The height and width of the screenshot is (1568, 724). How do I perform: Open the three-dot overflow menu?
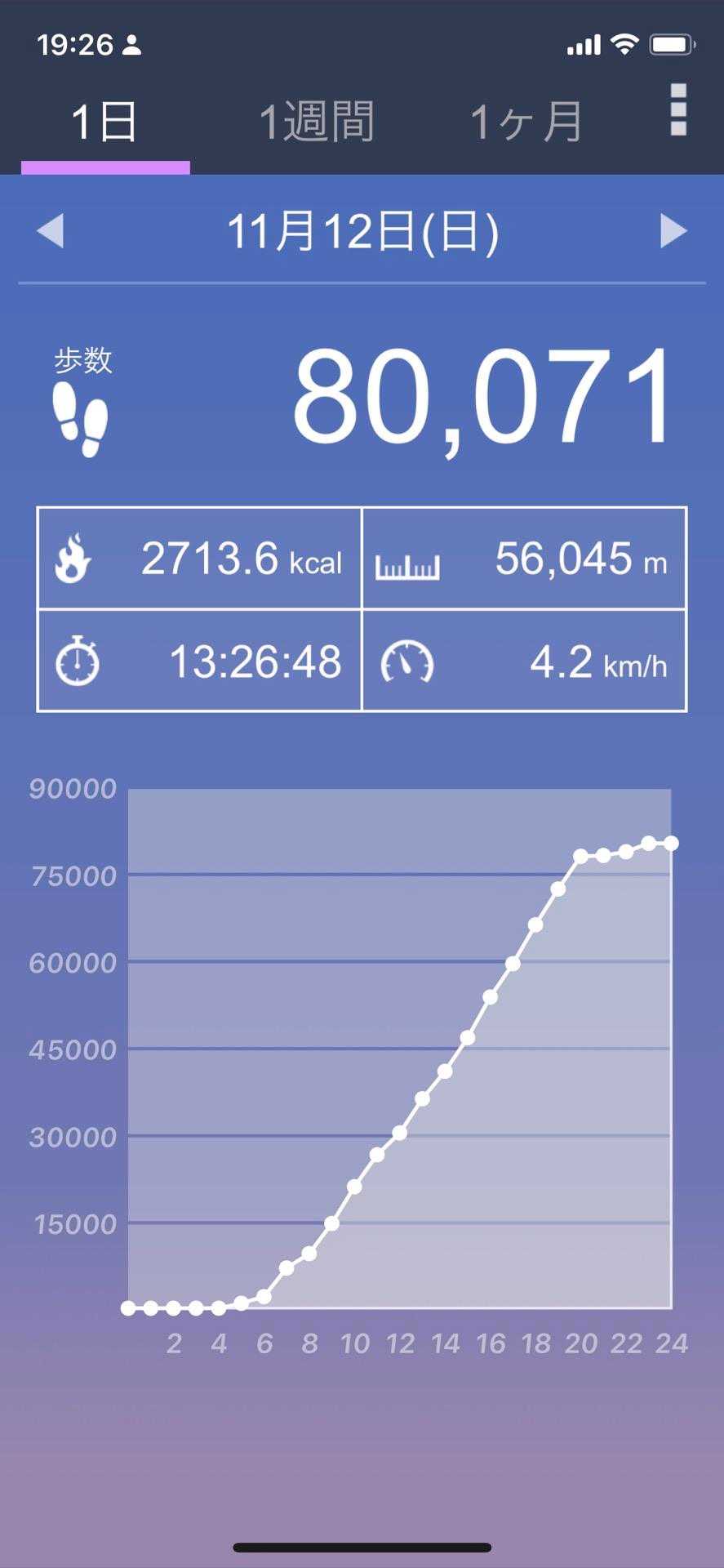click(x=677, y=109)
